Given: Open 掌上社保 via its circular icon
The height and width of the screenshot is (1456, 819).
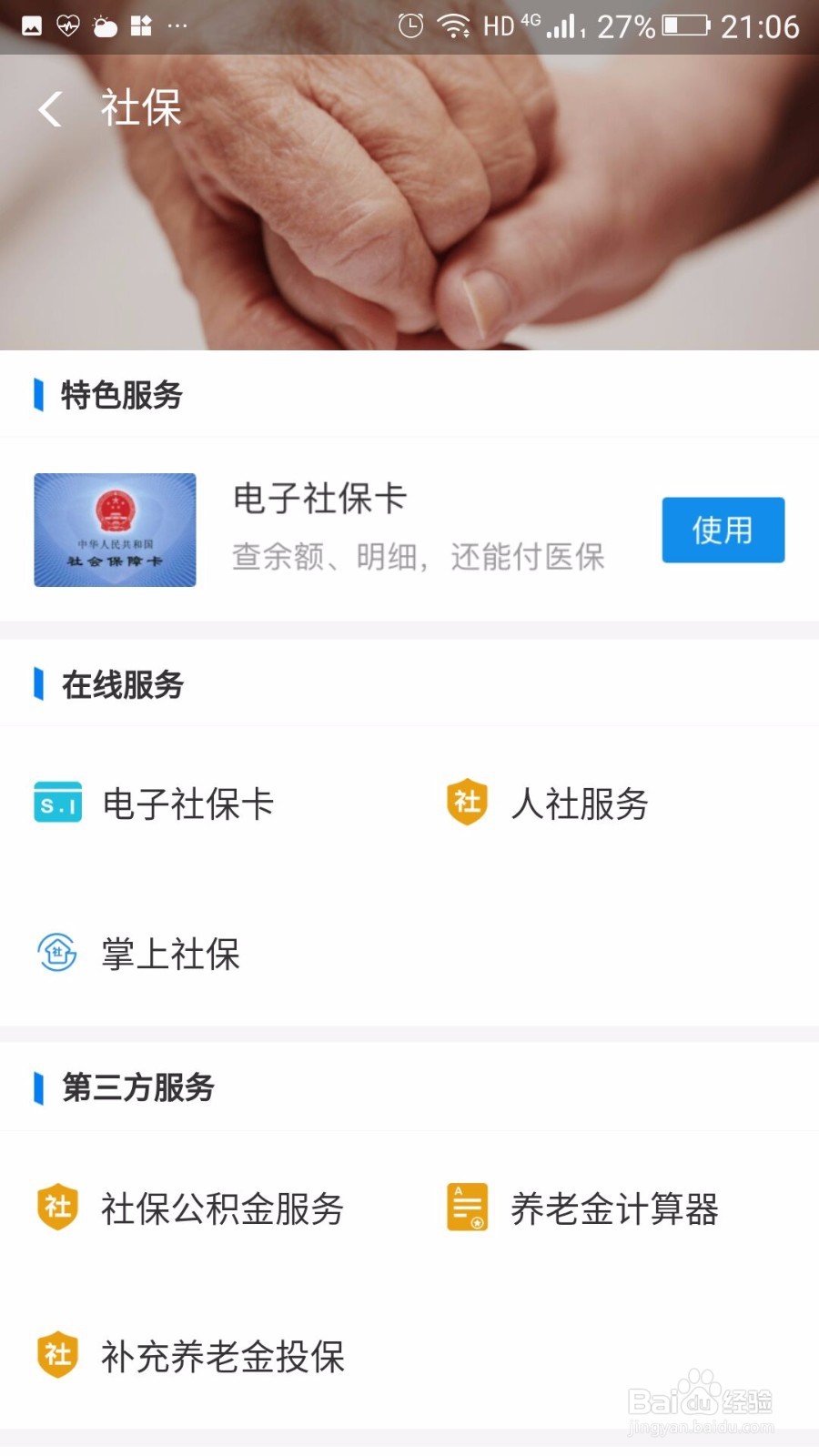Looking at the screenshot, I should 56,955.
